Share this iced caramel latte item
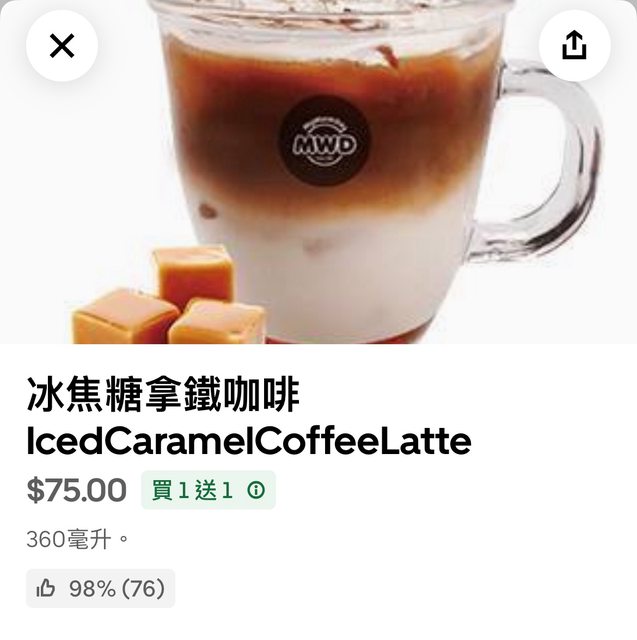Viewport: 637px width, 640px height. (574, 45)
